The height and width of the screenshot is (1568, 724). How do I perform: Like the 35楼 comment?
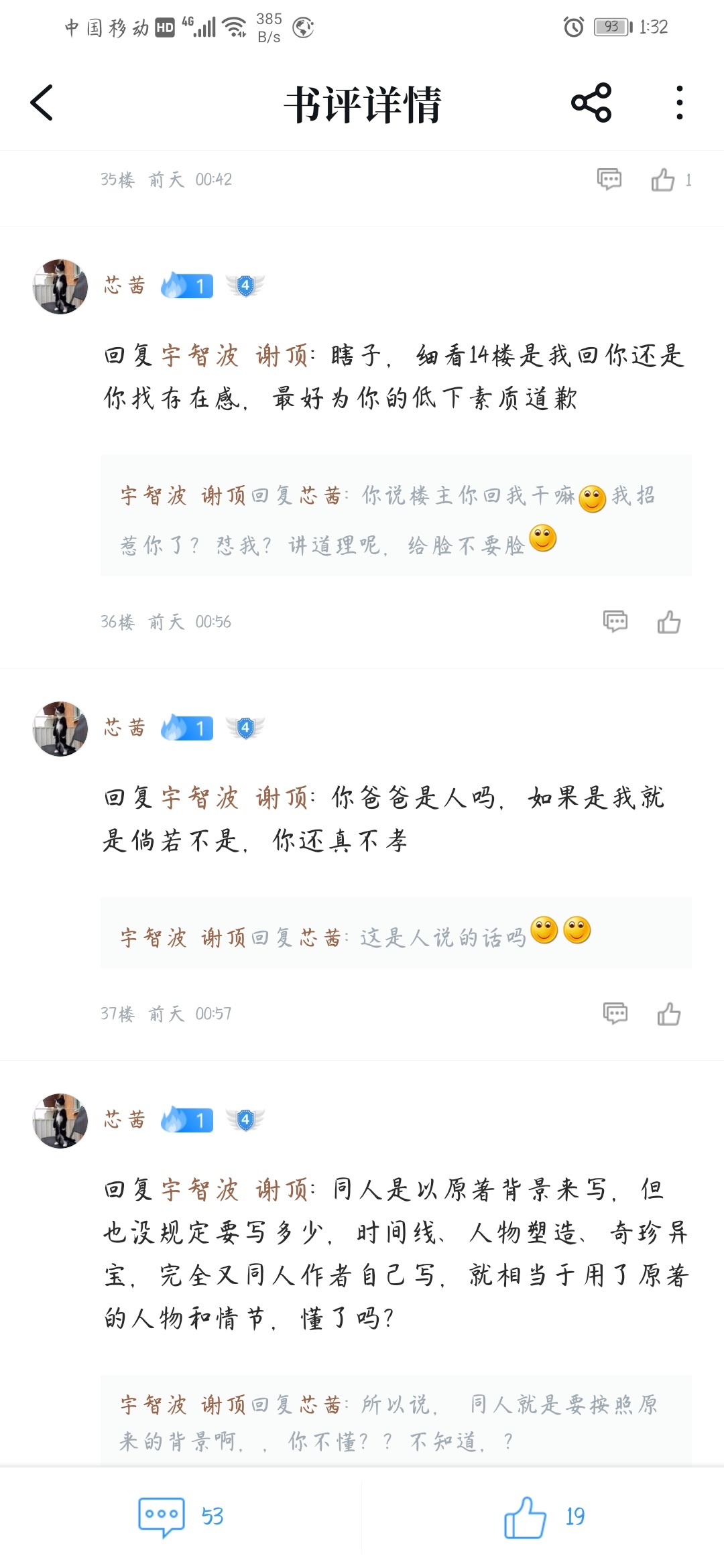663,180
